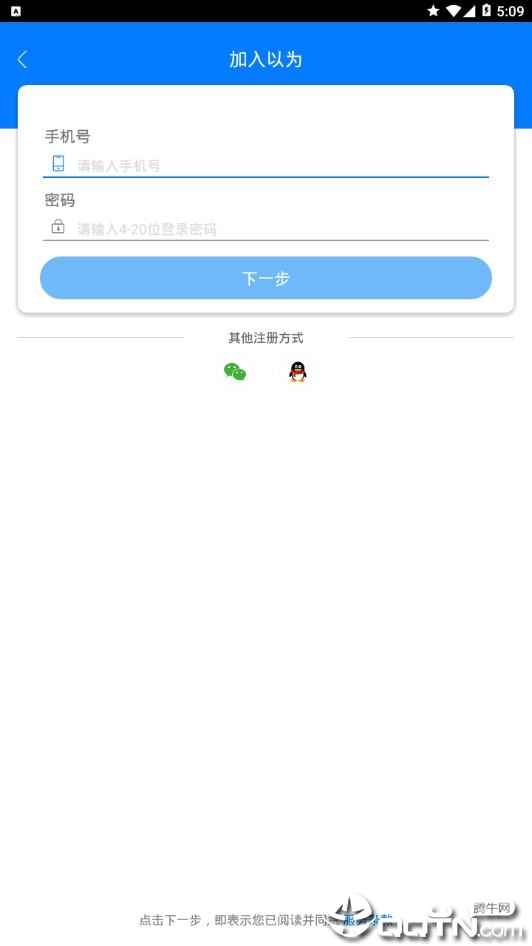Register with WeChat icon
Image resolution: width=532 pixels, height=946 pixels.
pos(235,372)
